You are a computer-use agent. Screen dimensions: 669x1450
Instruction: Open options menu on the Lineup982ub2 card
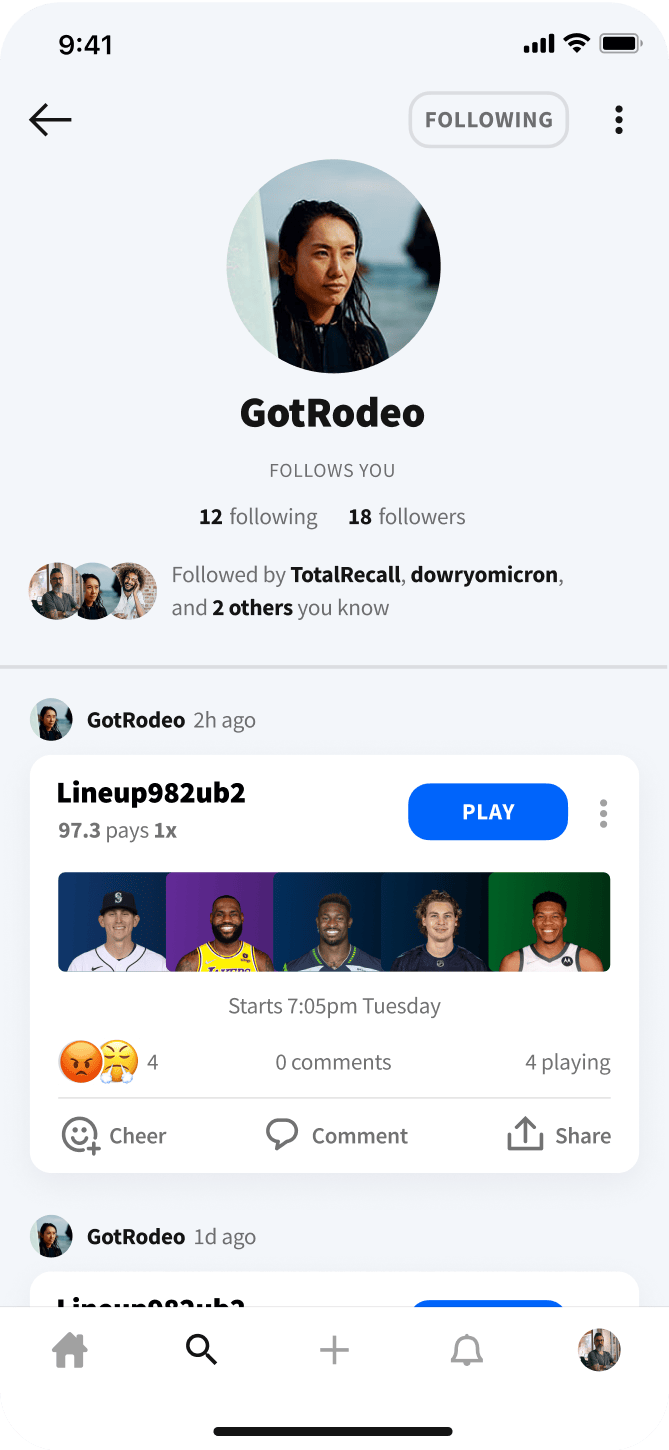pos(603,813)
